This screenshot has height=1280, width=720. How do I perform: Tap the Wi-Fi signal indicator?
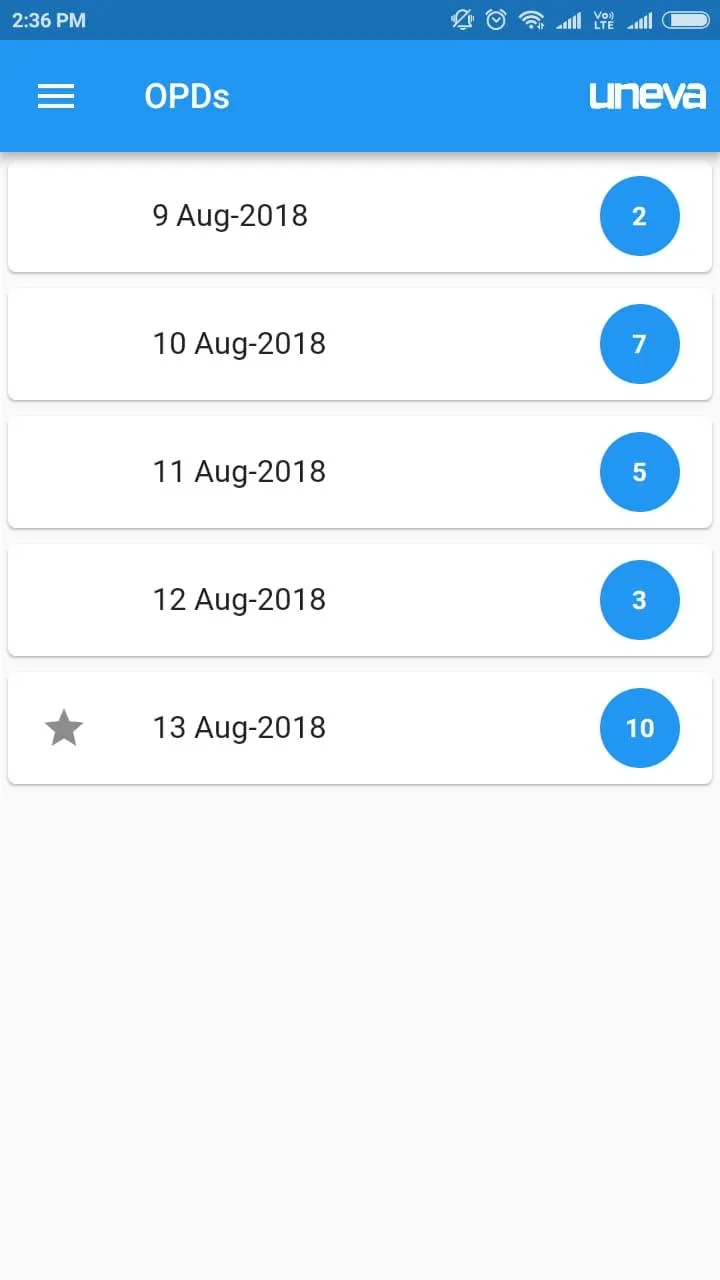coord(531,19)
